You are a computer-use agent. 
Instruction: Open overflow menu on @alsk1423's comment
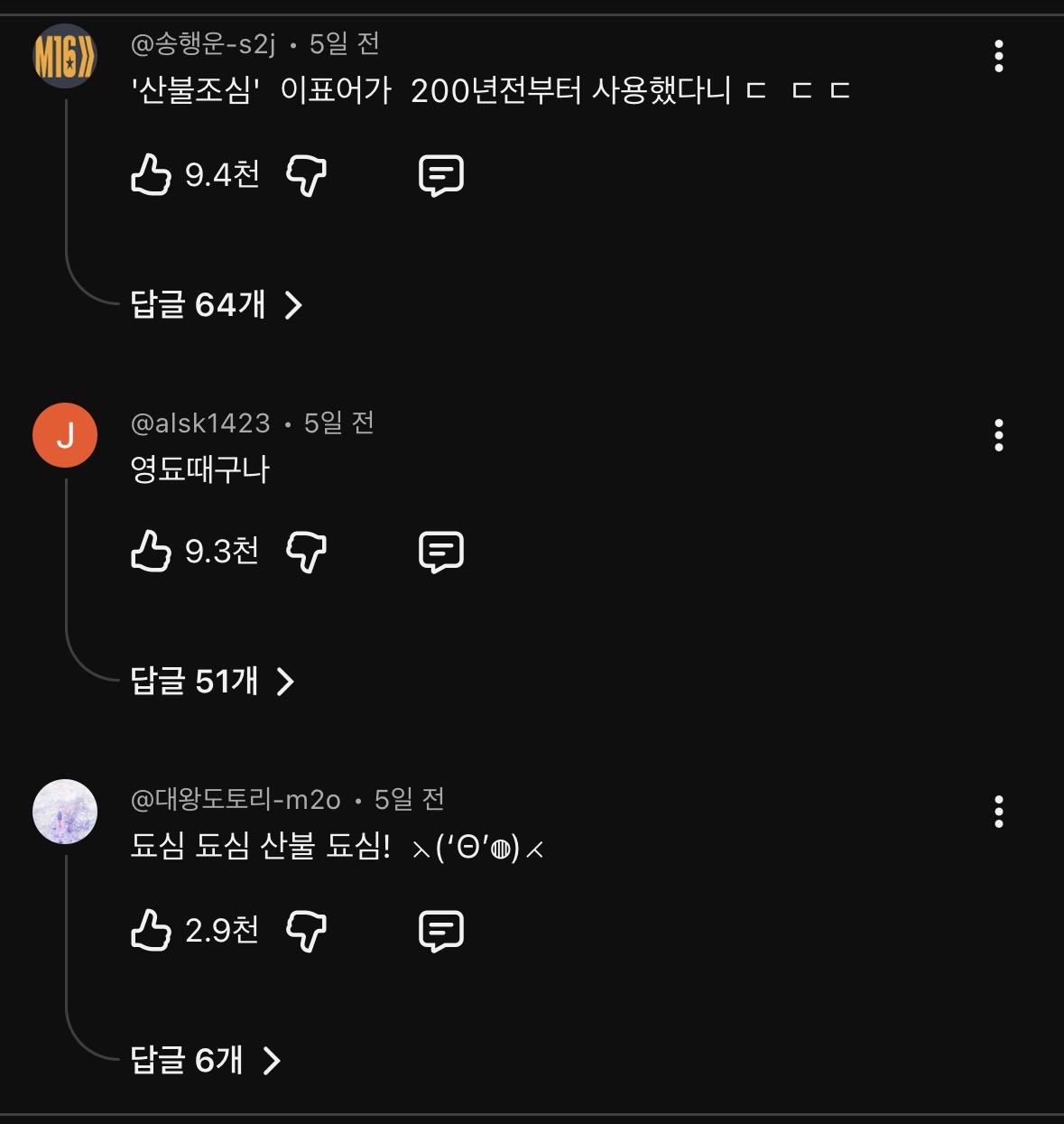tap(998, 435)
